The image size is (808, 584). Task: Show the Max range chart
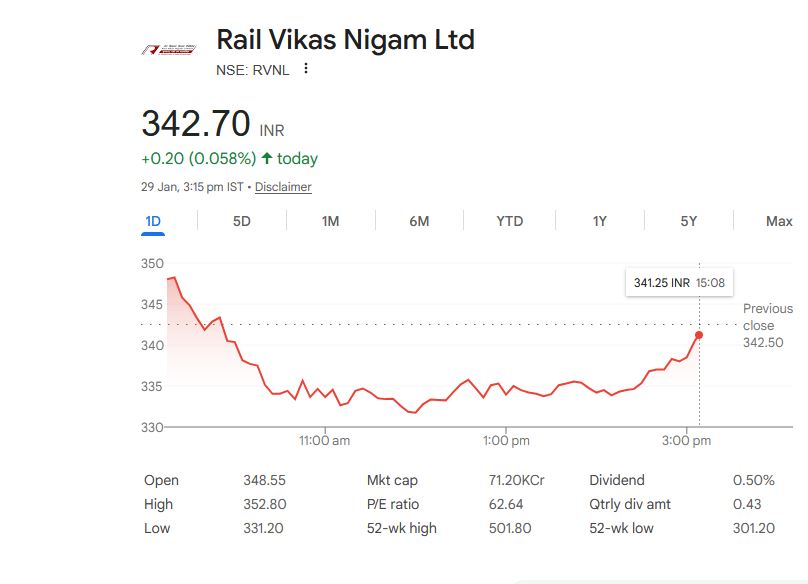click(x=778, y=221)
